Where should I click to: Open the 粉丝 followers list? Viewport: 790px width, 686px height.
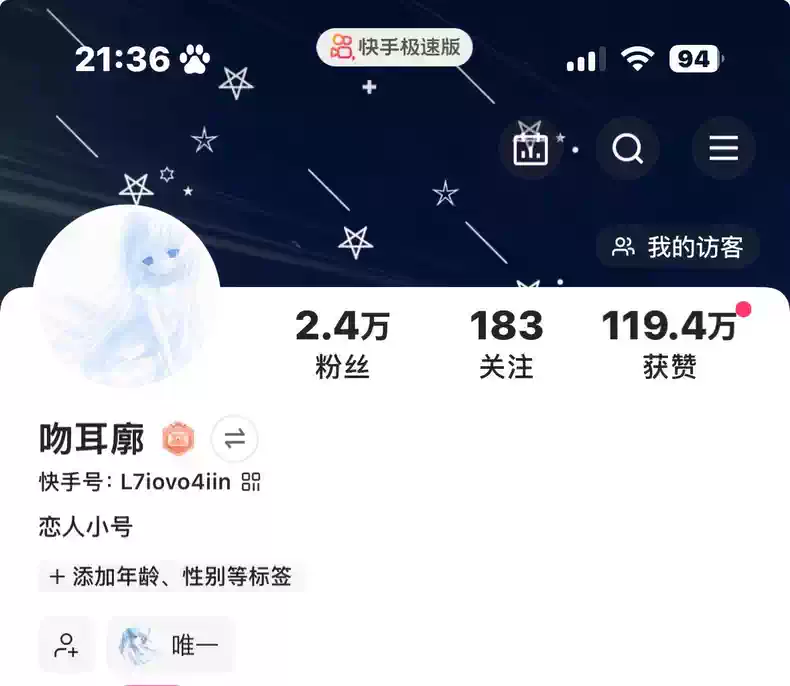click(342, 343)
